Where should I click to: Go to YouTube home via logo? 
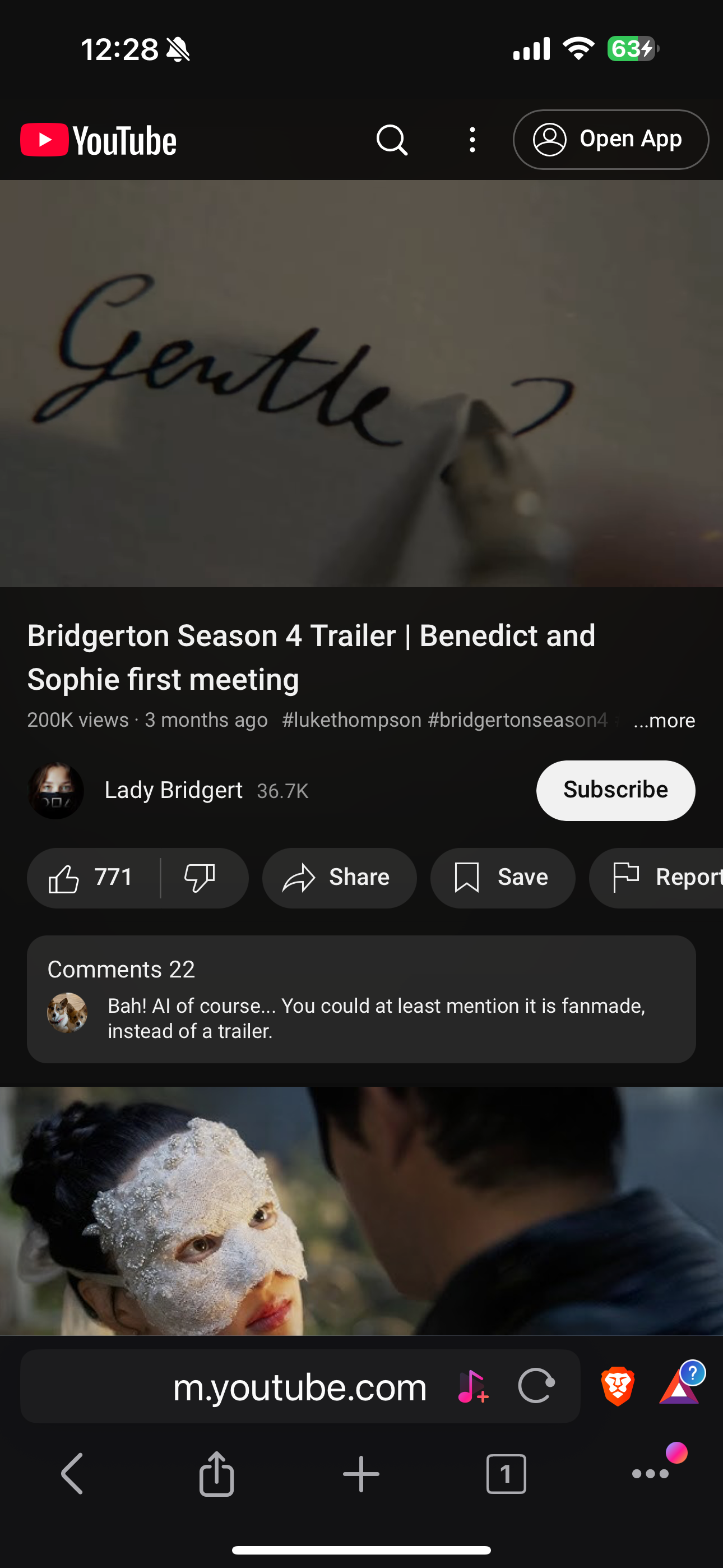(99, 140)
